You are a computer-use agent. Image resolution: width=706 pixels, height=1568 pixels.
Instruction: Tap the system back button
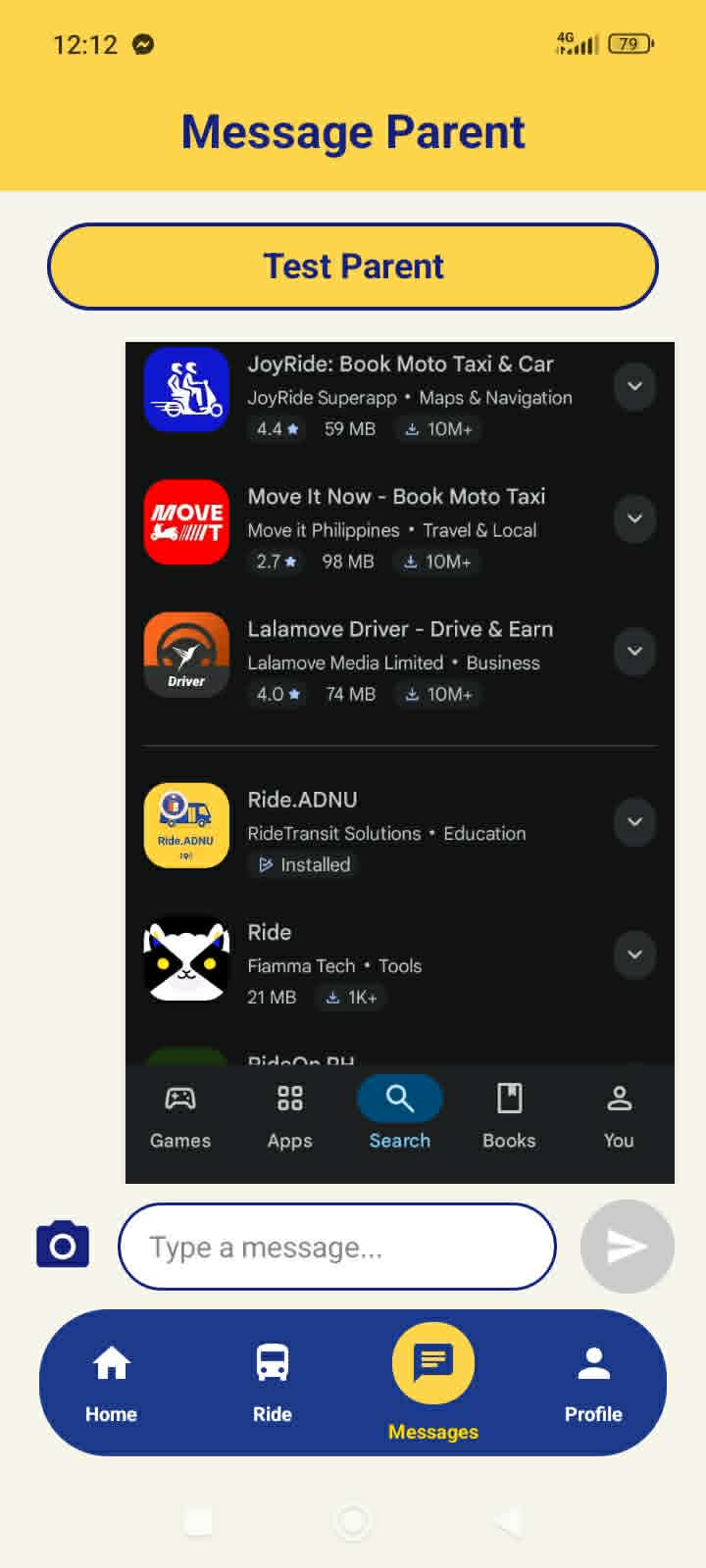508,1522
